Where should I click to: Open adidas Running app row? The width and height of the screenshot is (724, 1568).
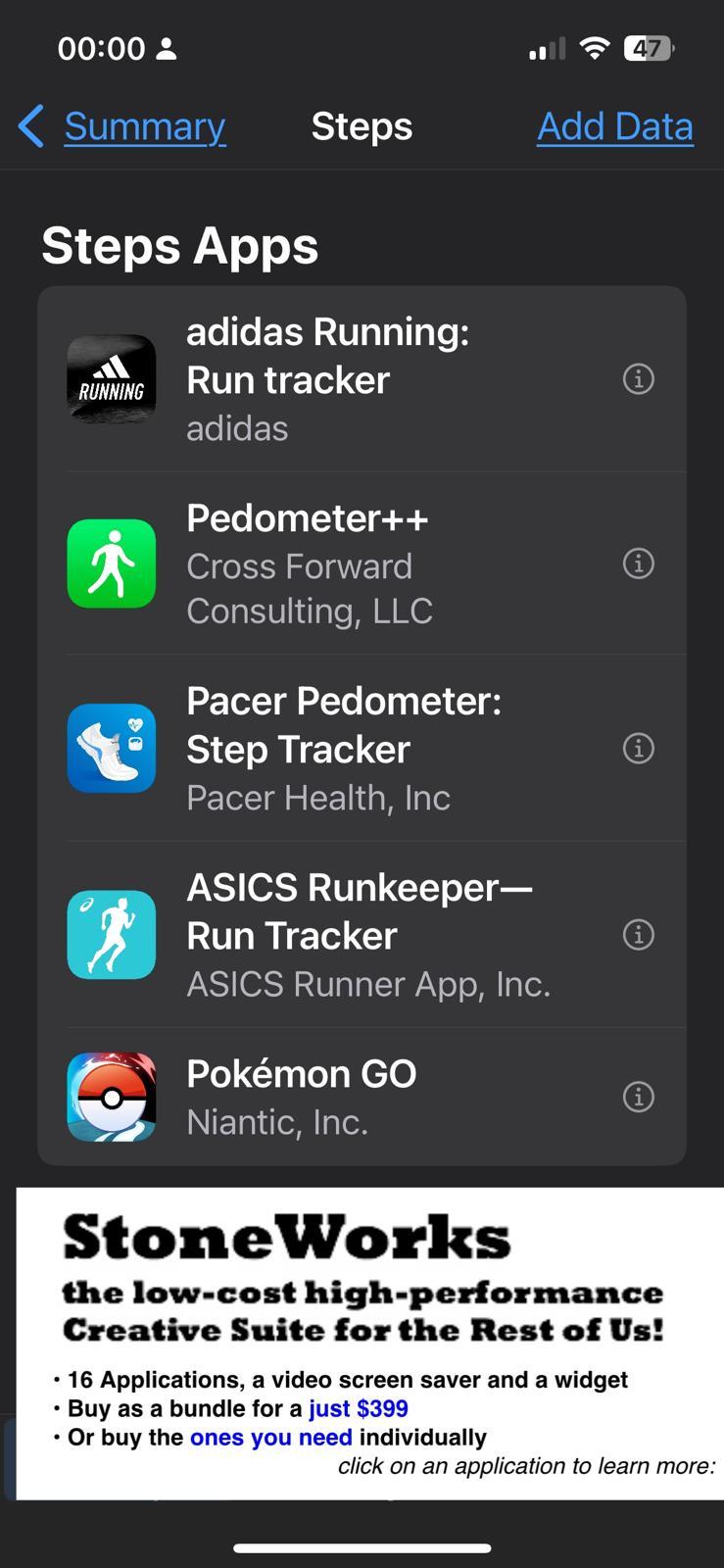362,379
